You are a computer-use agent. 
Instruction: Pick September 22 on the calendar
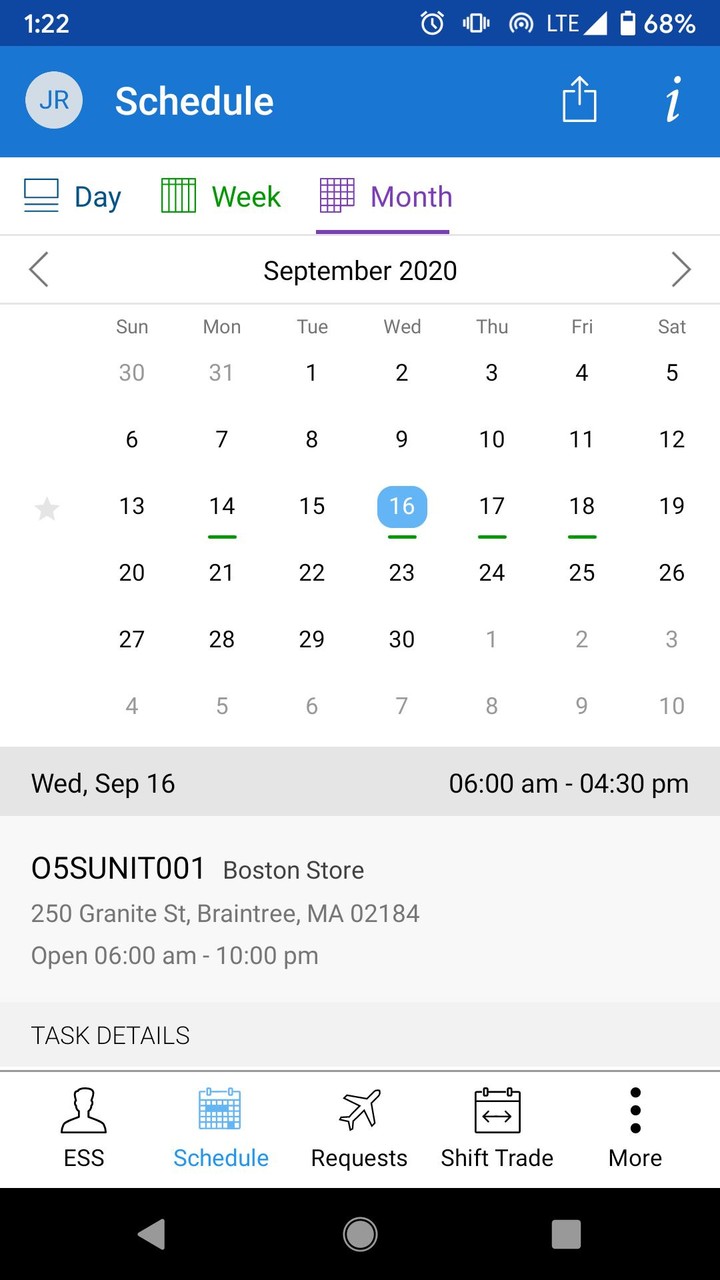312,573
